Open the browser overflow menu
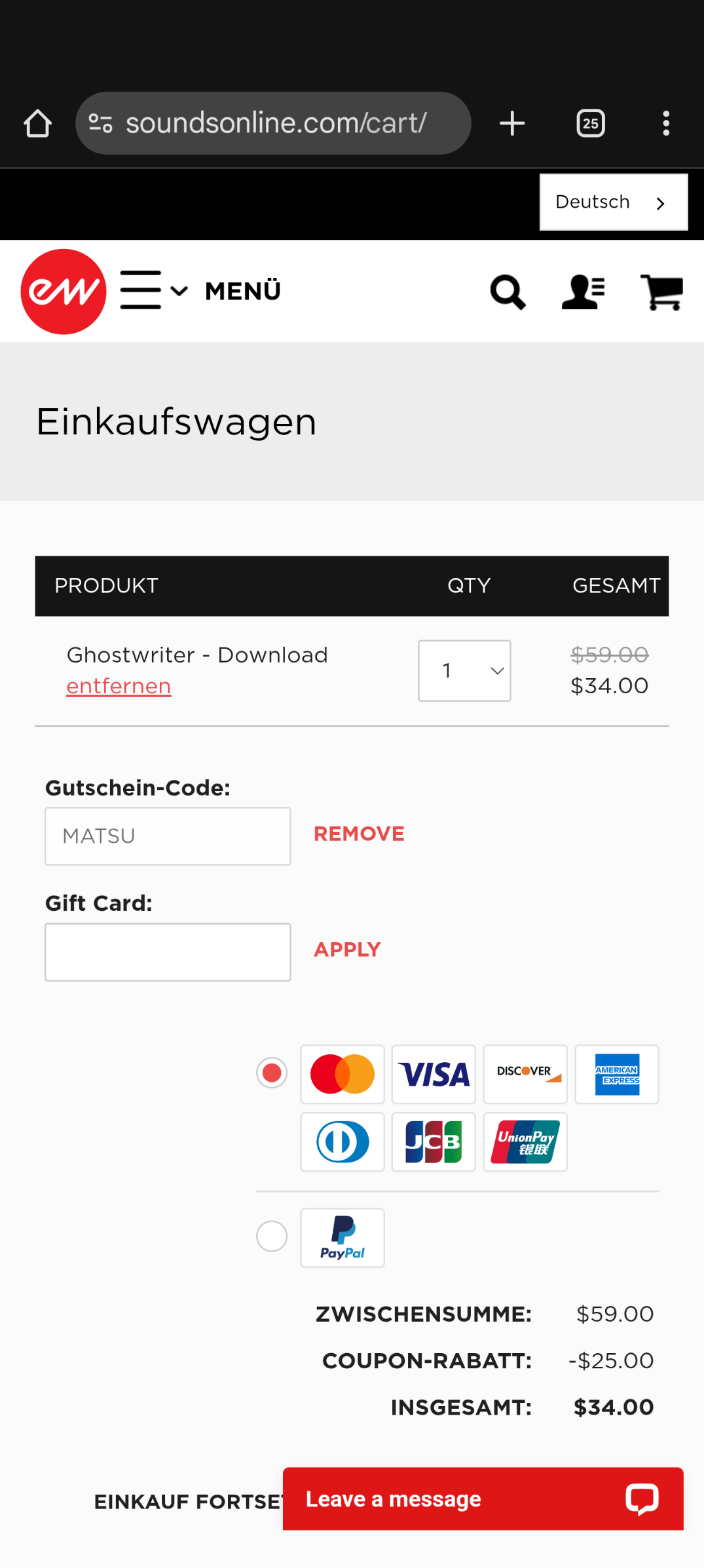The image size is (704, 1568). pyautogui.click(x=665, y=123)
